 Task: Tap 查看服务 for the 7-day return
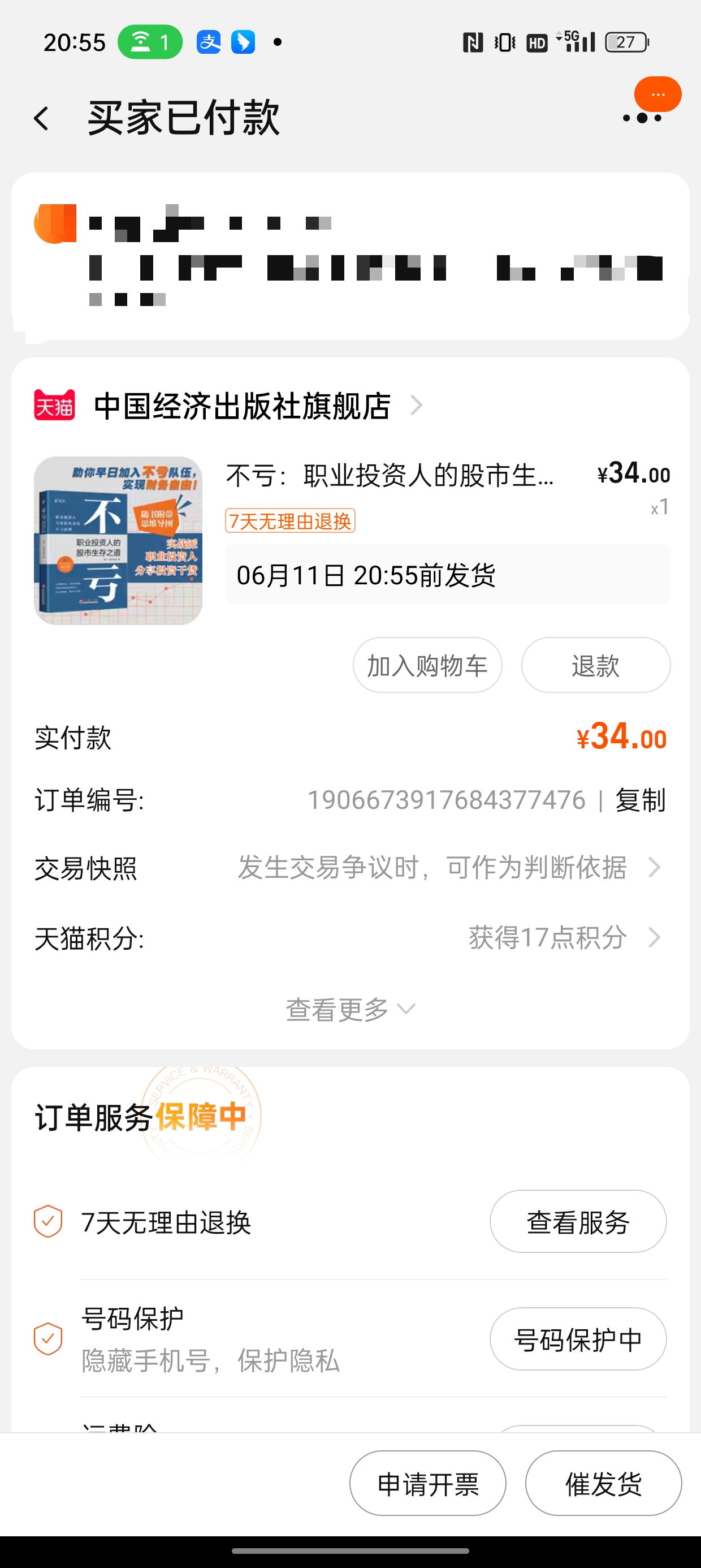(x=577, y=1222)
